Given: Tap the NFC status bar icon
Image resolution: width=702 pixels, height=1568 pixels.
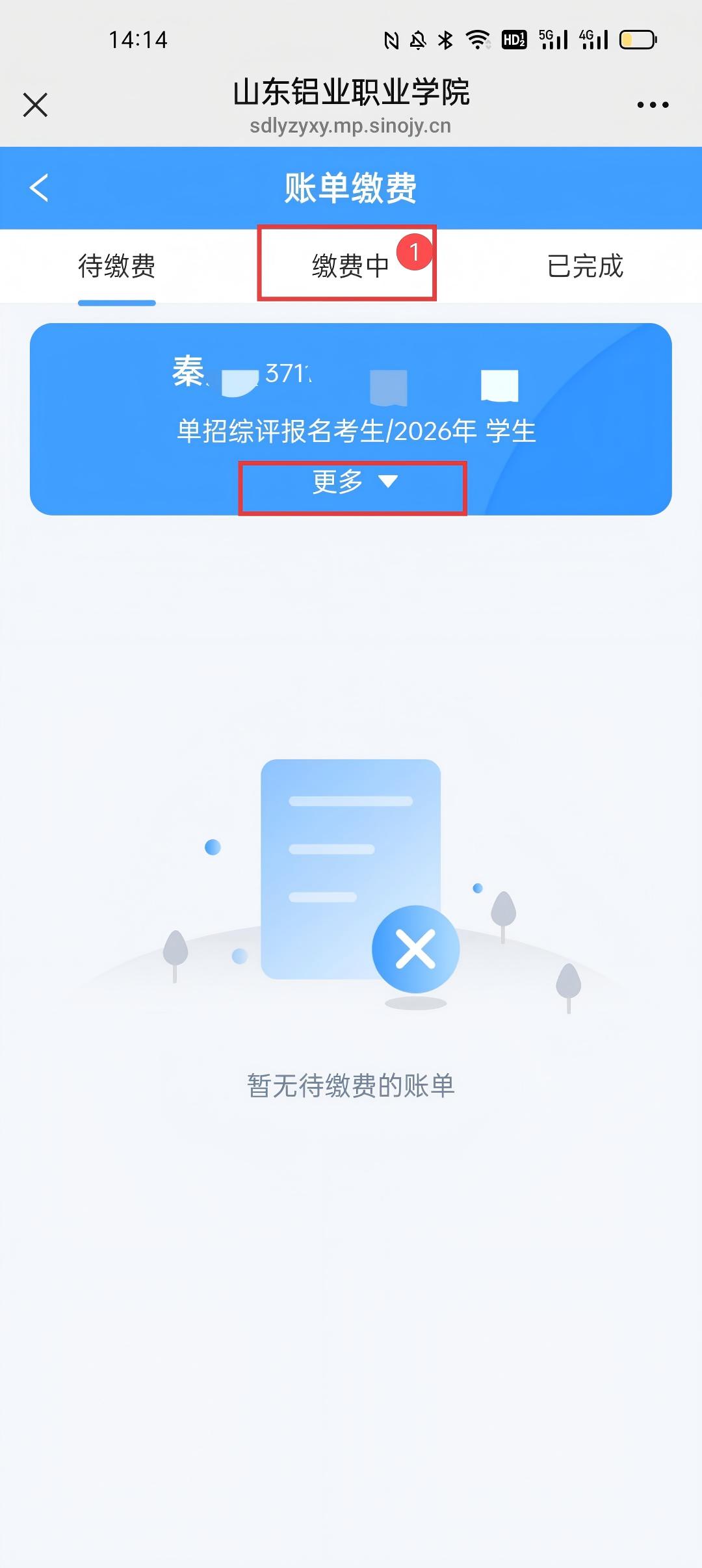Looking at the screenshot, I should pyautogui.click(x=393, y=40).
